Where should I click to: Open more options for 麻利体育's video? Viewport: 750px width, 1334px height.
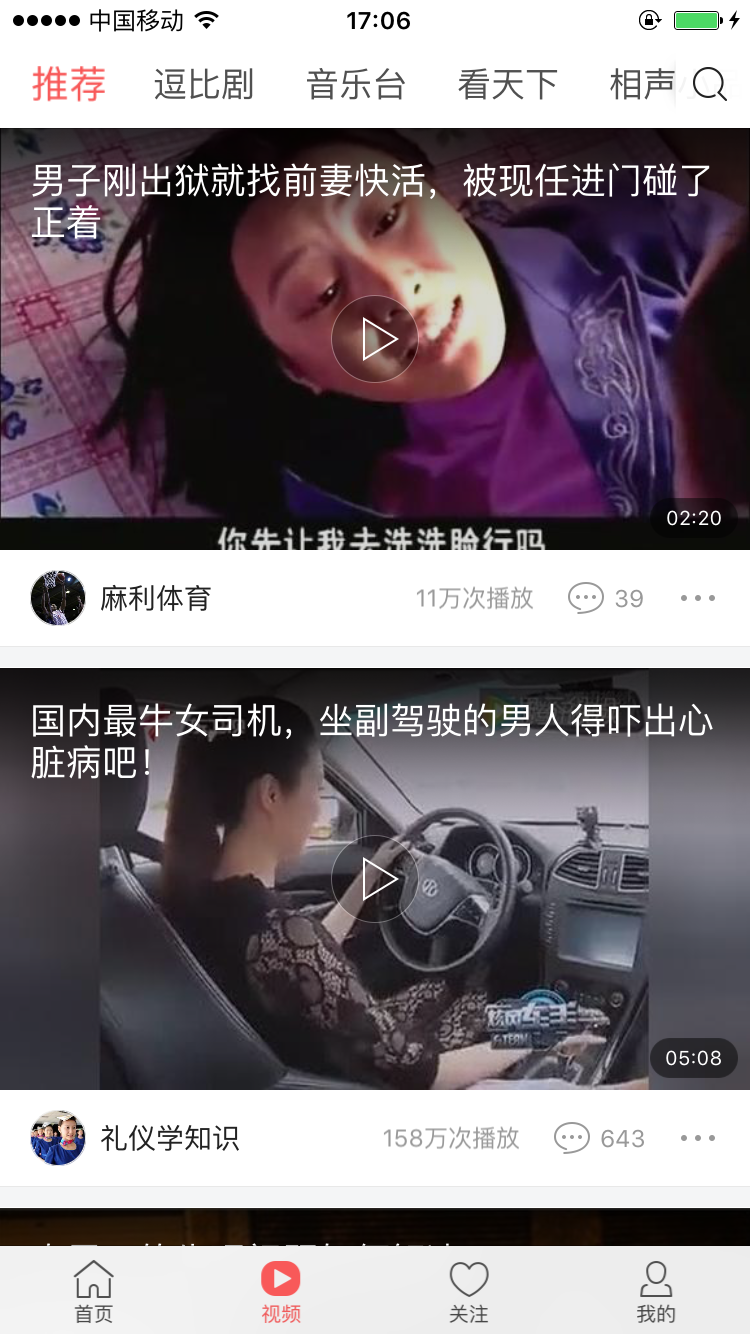click(x=698, y=598)
